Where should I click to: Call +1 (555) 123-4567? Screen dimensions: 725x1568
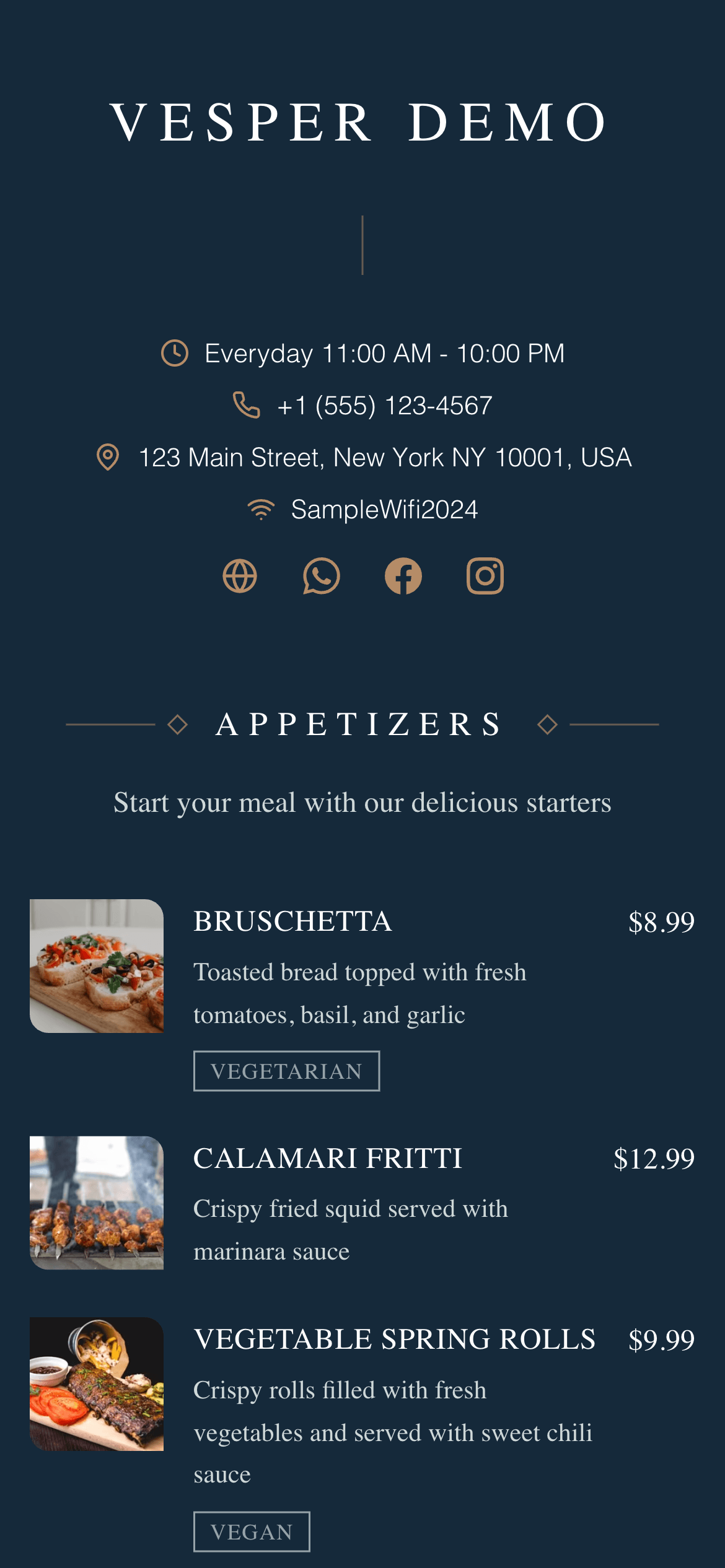coord(384,406)
